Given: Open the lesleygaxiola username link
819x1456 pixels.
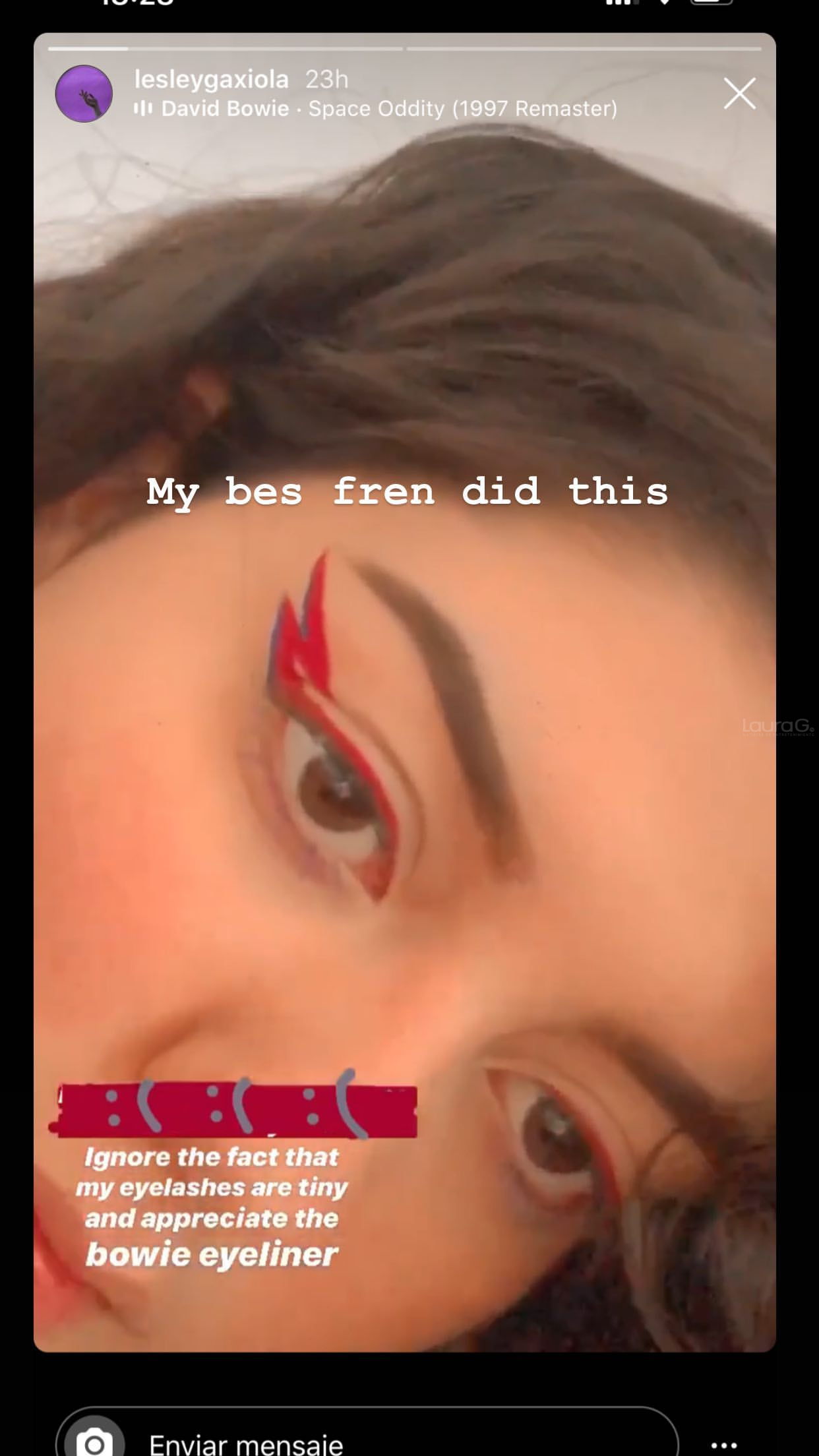Looking at the screenshot, I should point(211,79).
